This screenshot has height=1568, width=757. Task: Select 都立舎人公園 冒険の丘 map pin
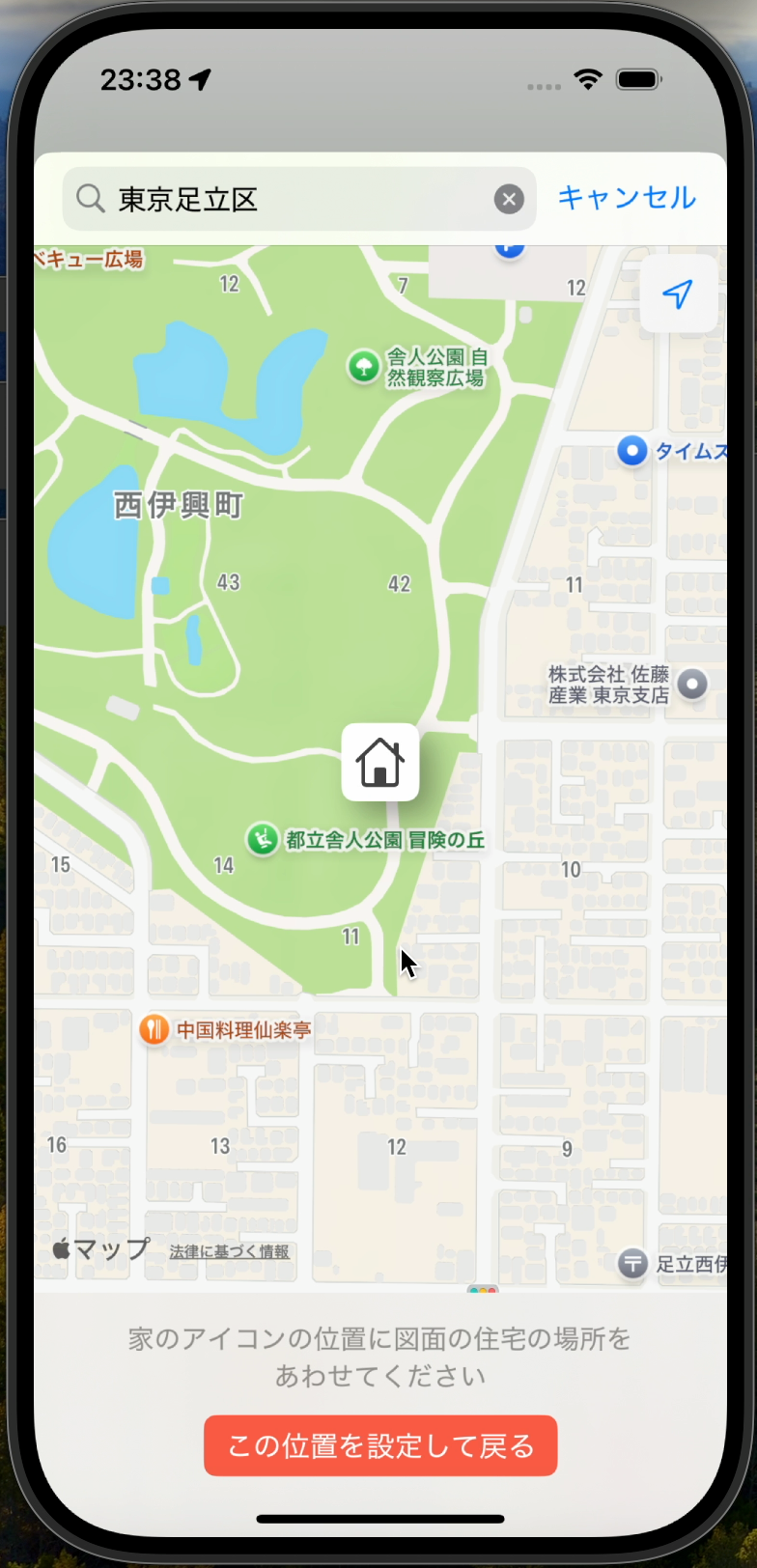click(x=263, y=839)
